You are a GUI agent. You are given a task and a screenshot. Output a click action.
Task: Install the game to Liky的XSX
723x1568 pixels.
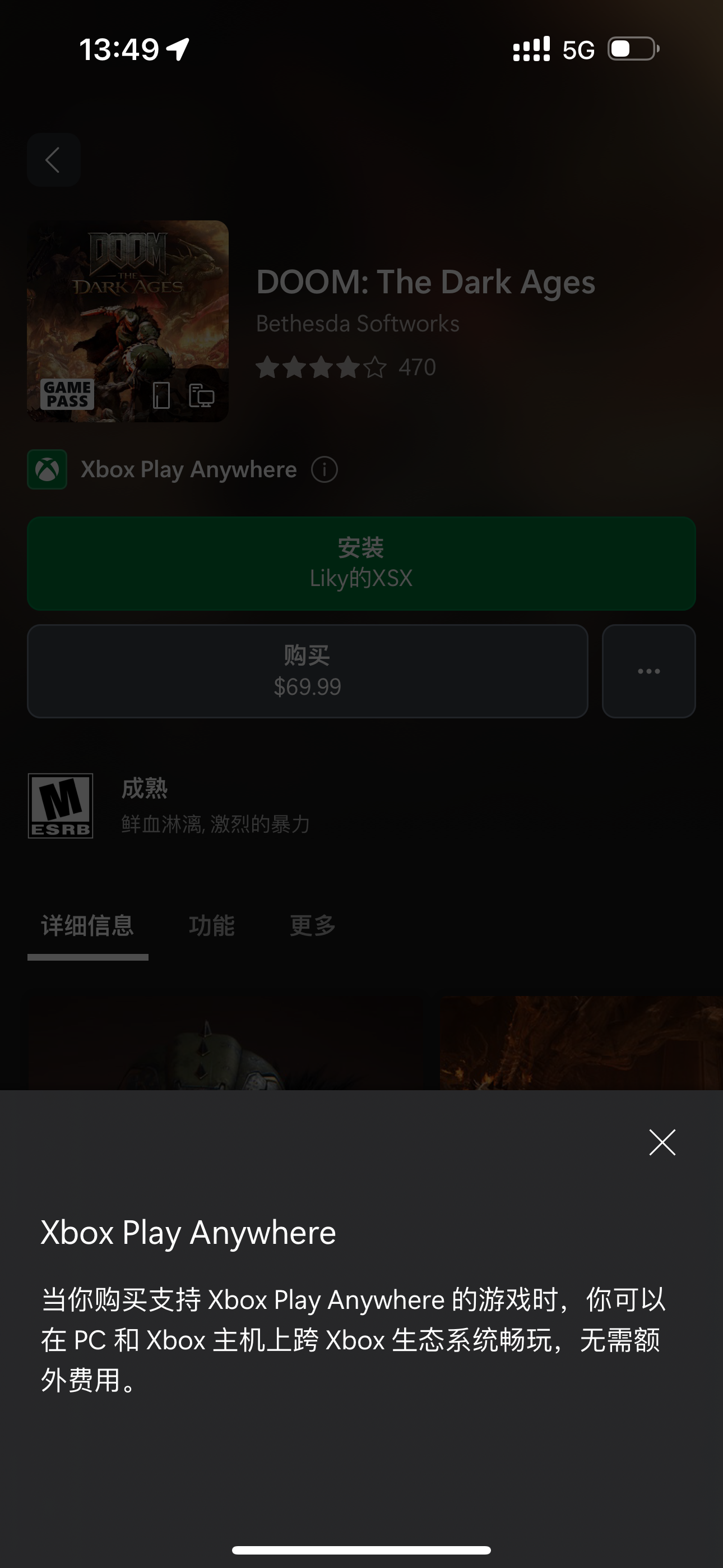pyautogui.click(x=361, y=563)
